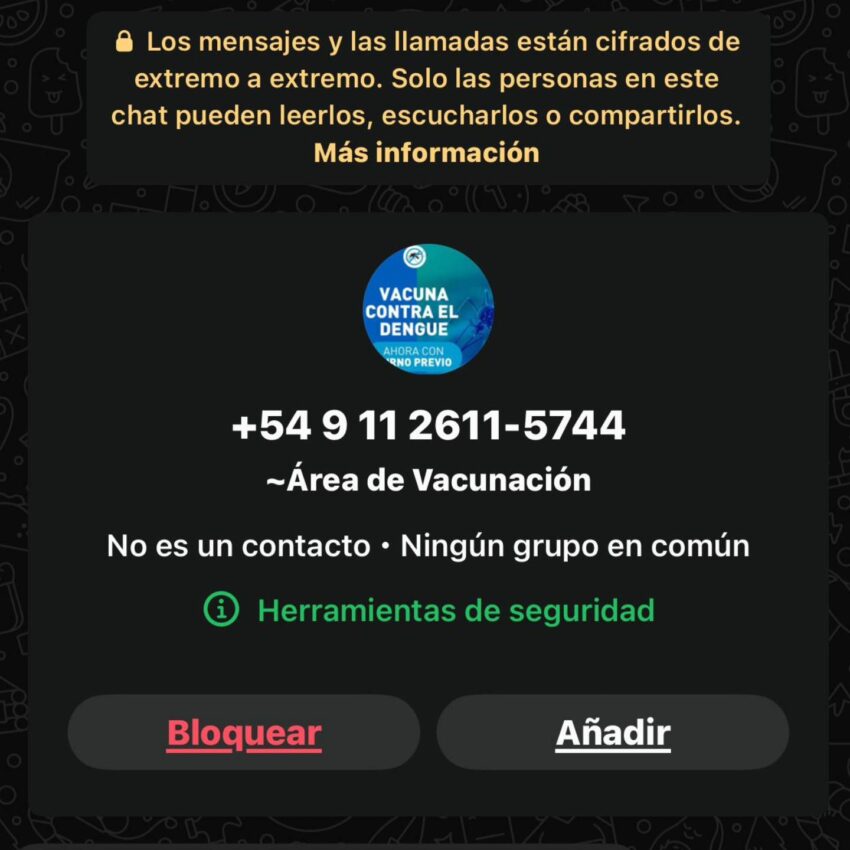850x850 pixels.
Task: View the Vacuna contra el dengue profile photo
Action: pyautogui.click(x=428, y=309)
